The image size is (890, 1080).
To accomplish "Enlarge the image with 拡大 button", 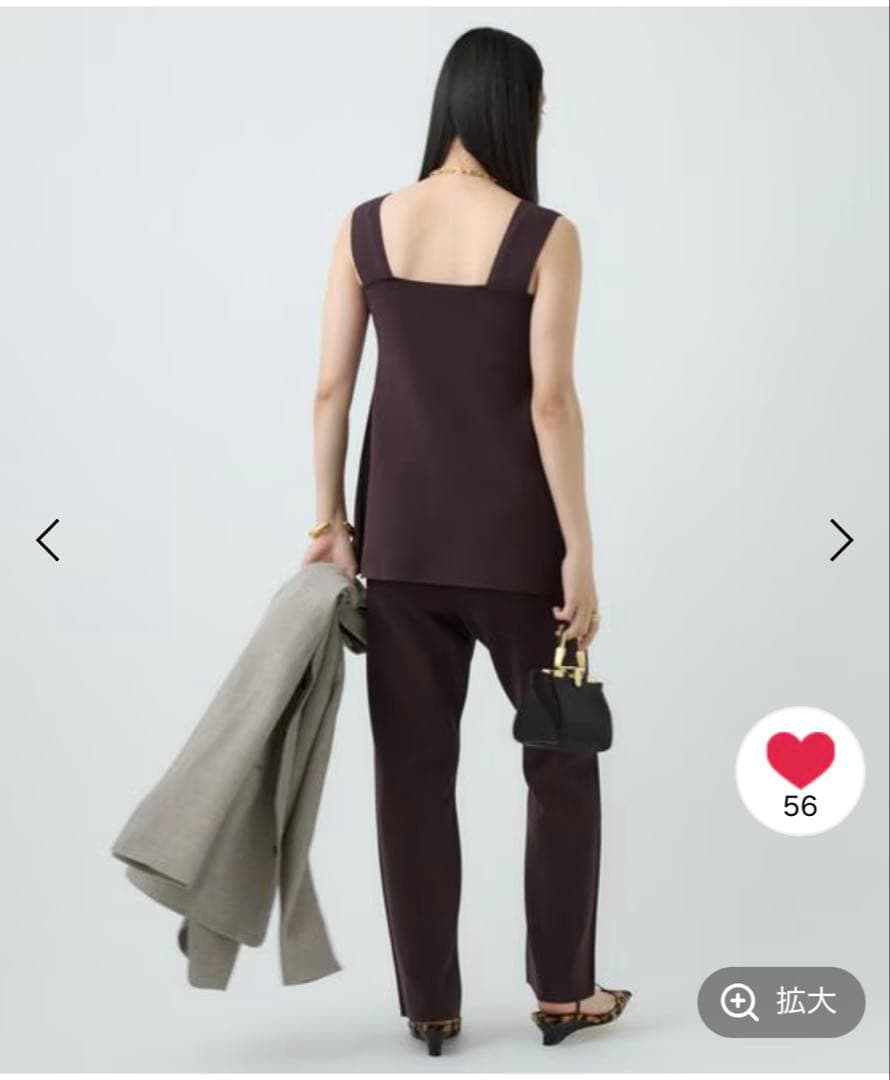I will (781, 1001).
